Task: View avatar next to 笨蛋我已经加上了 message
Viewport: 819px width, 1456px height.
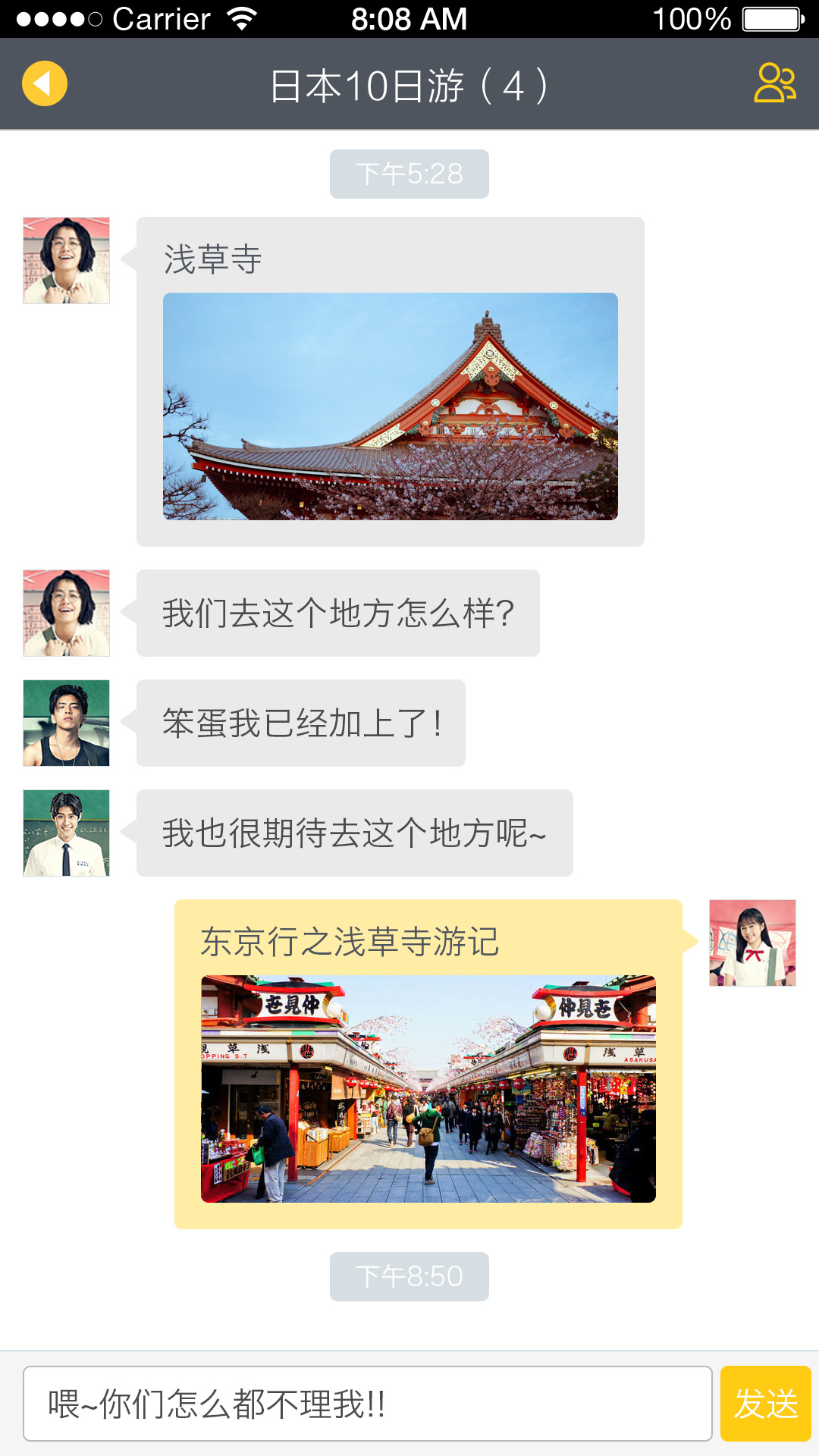Action: (67, 723)
